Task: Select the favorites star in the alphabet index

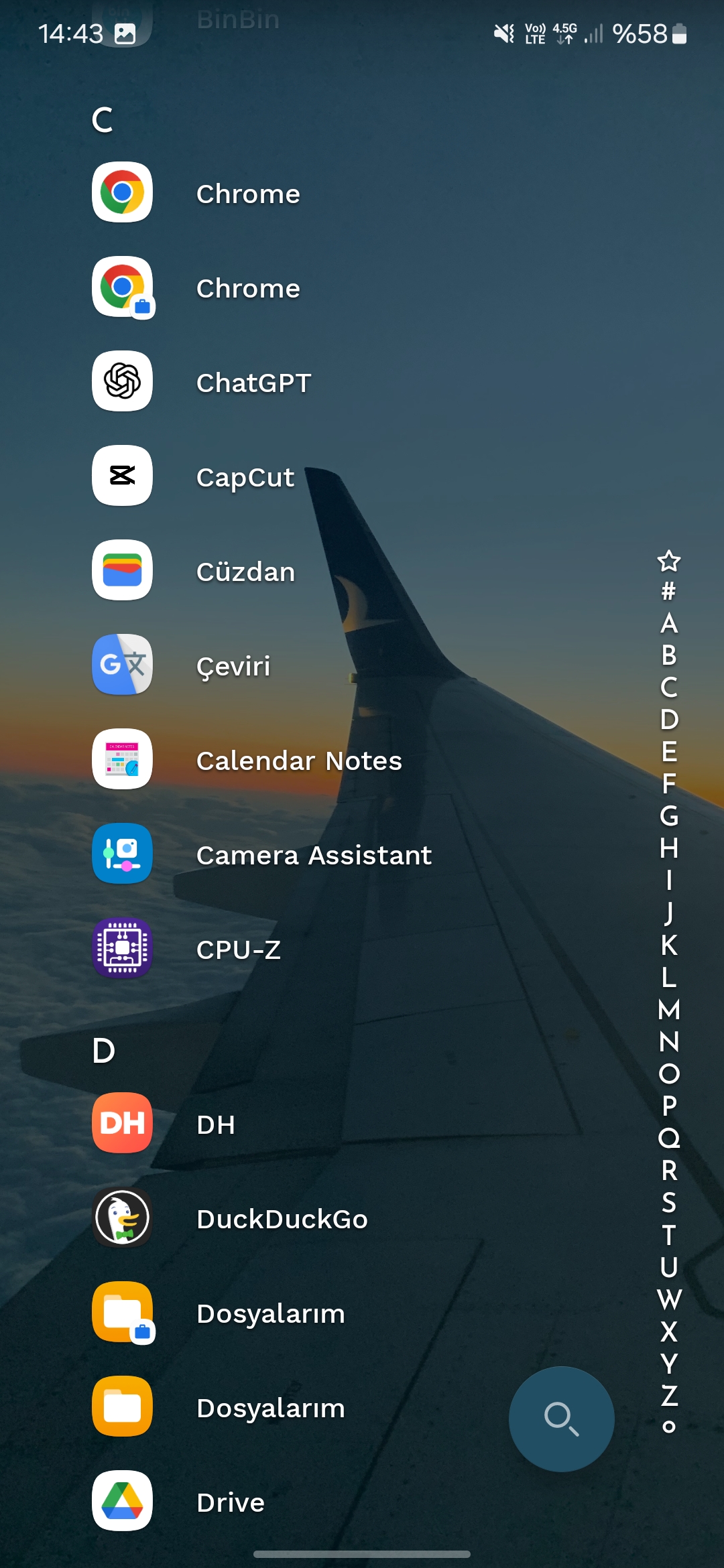Action: [x=669, y=561]
